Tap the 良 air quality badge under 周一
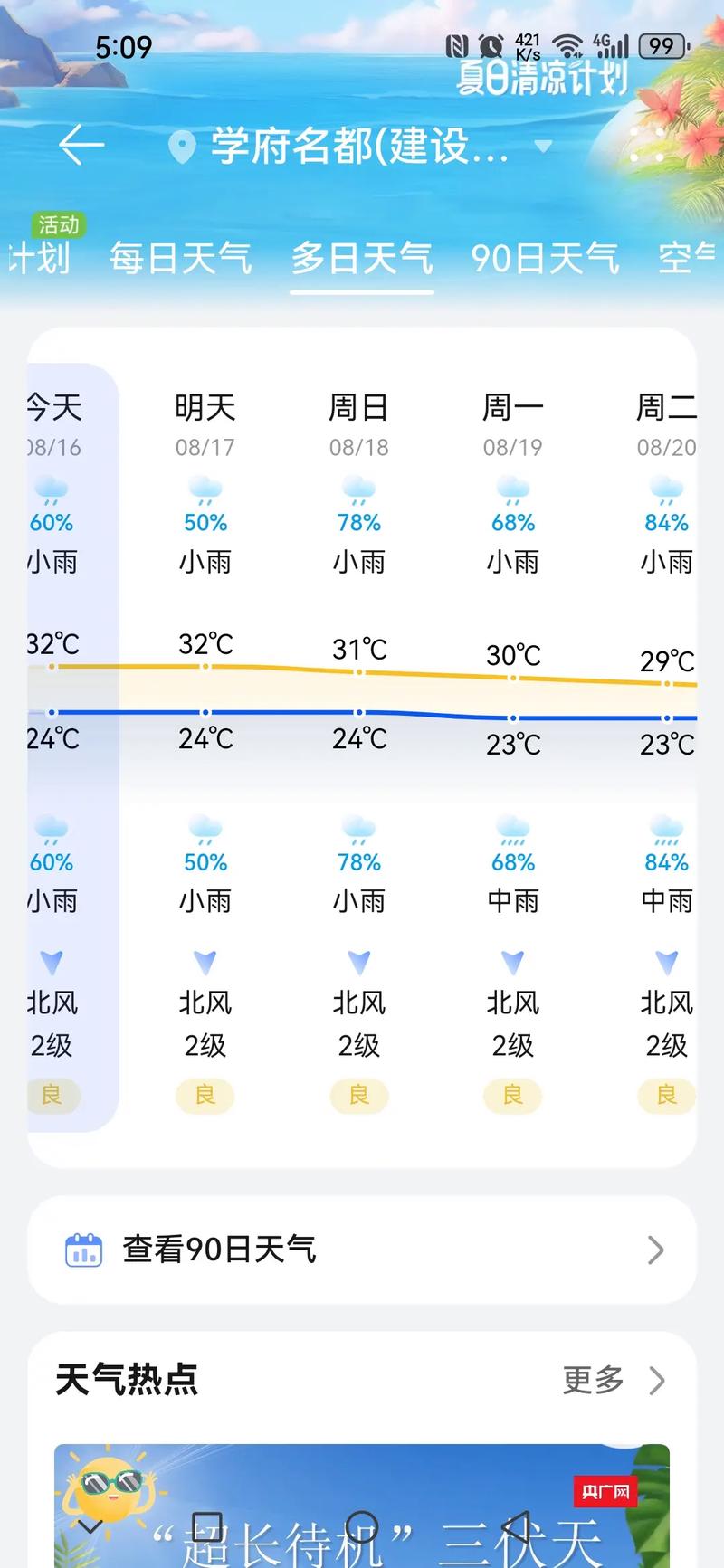The height and width of the screenshot is (1568, 724). pos(512,1096)
